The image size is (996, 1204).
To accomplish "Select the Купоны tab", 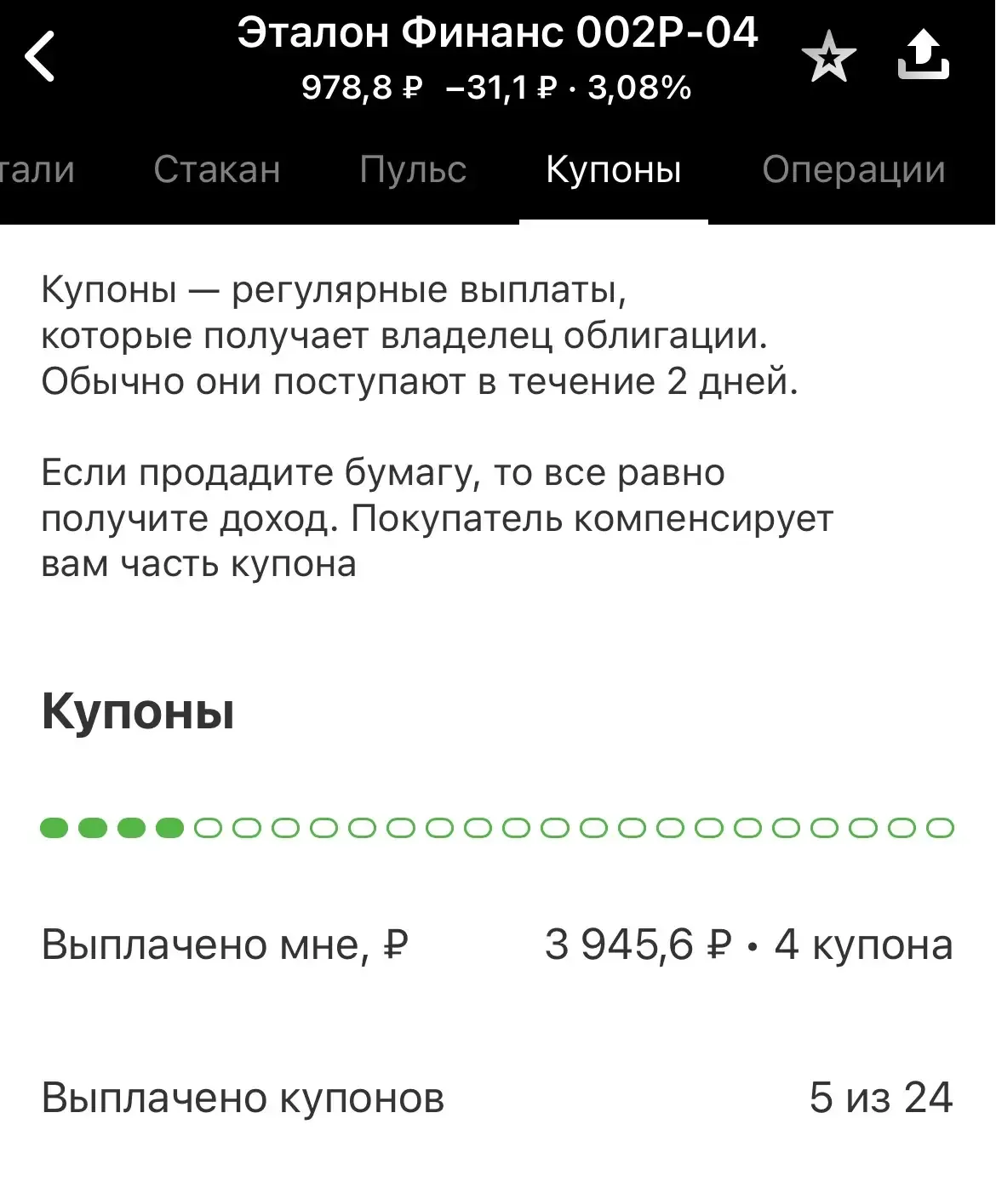I will (613, 170).
